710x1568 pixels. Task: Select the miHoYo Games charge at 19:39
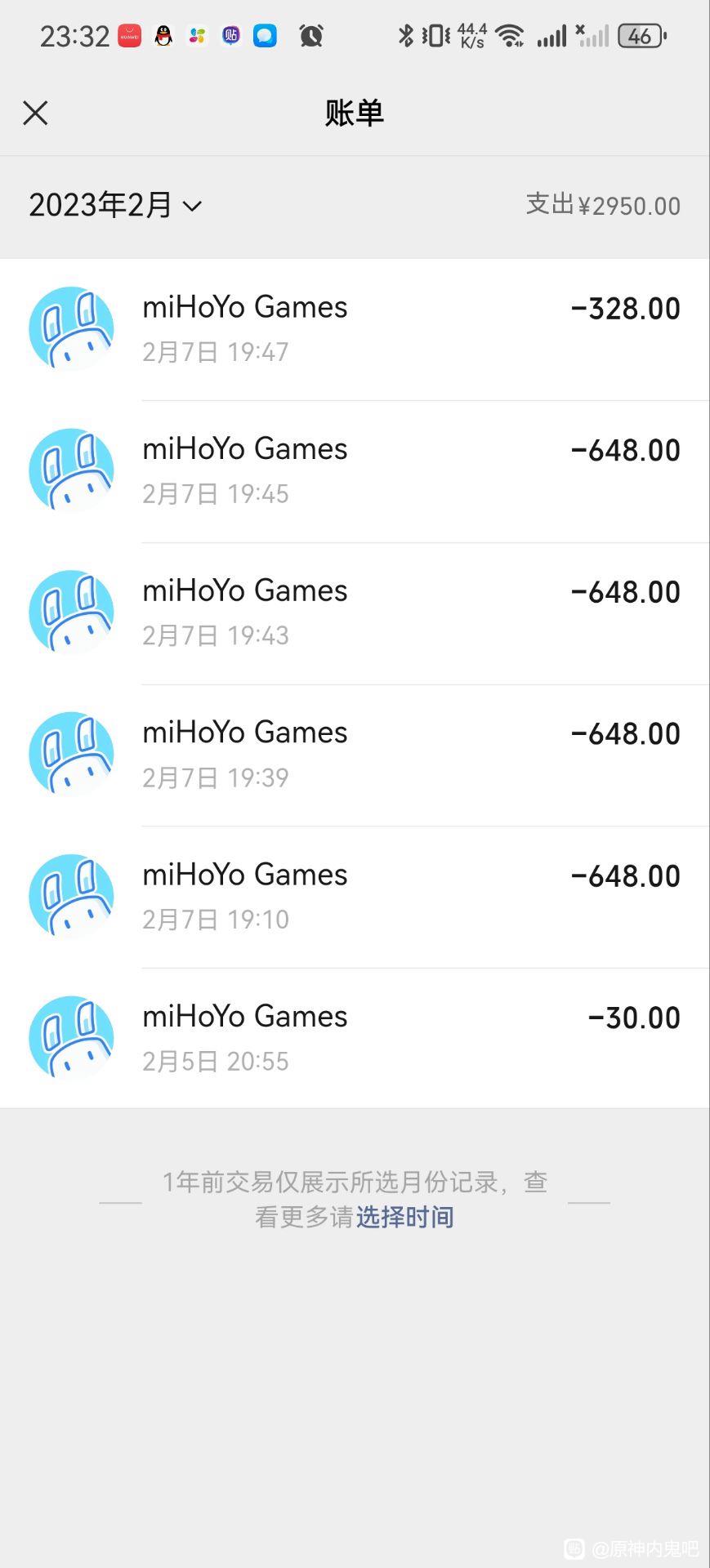click(355, 755)
